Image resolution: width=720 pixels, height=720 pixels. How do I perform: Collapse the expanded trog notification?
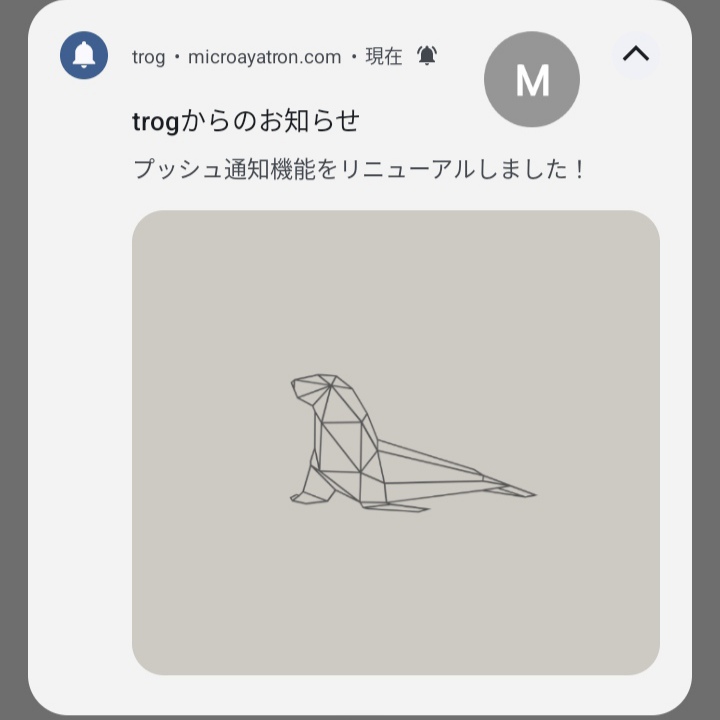636,55
